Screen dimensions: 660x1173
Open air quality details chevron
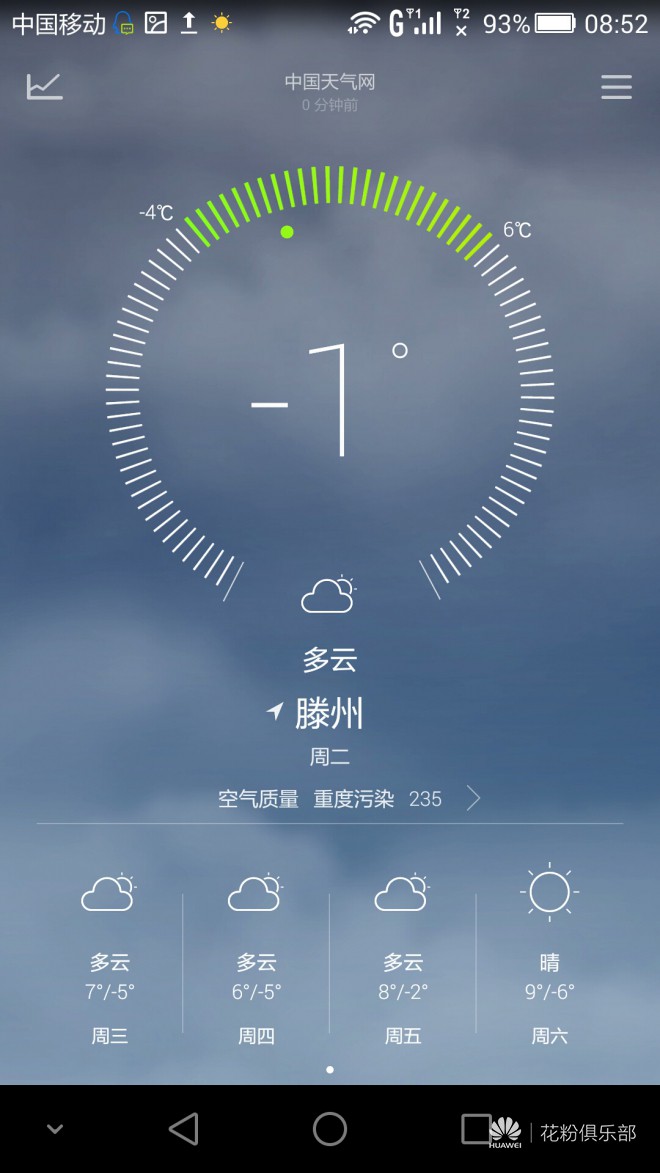coord(474,798)
